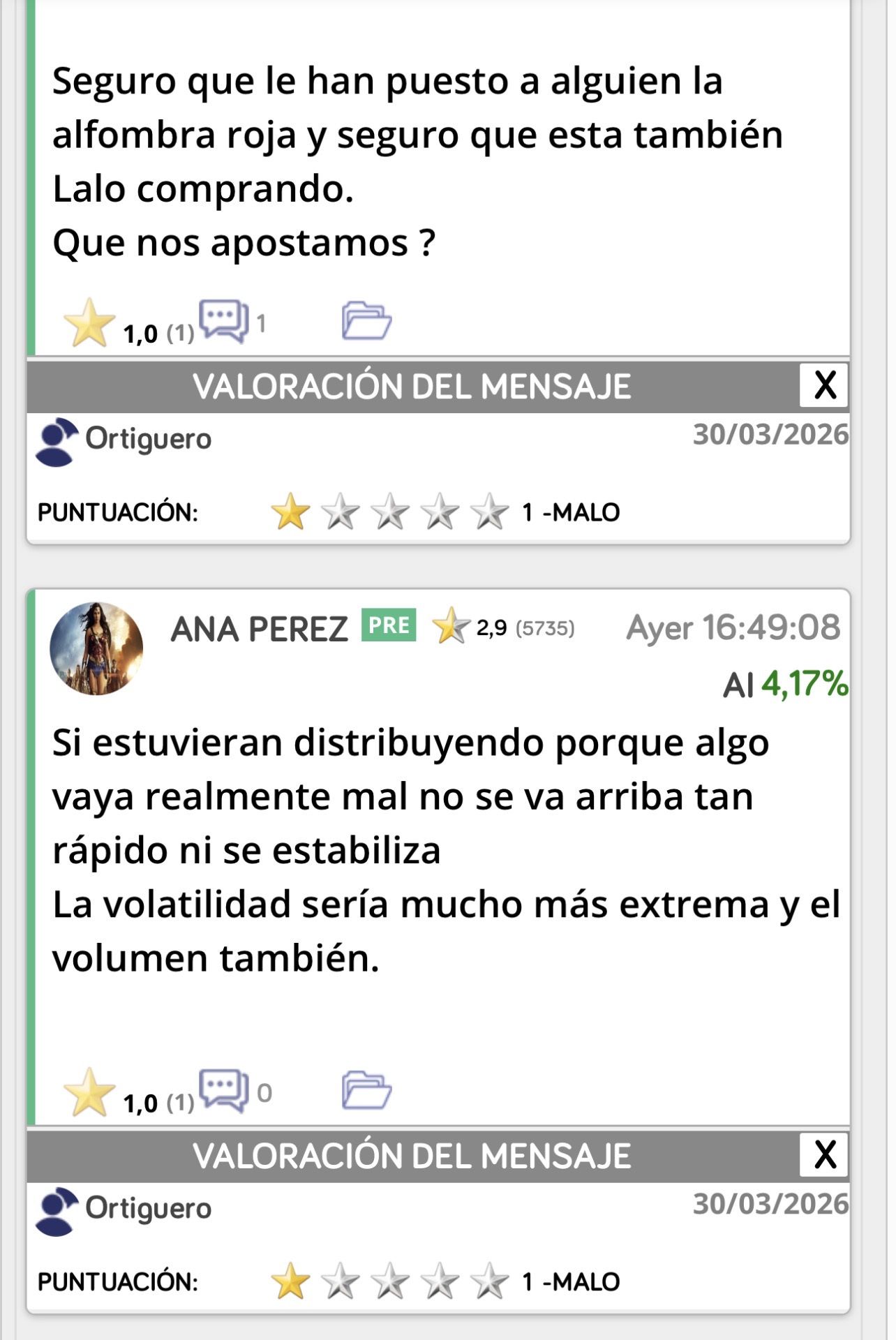The width and height of the screenshot is (896, 1340).
Task: Rate the Lalo comprando message with the star
Action: click(89, 323)
